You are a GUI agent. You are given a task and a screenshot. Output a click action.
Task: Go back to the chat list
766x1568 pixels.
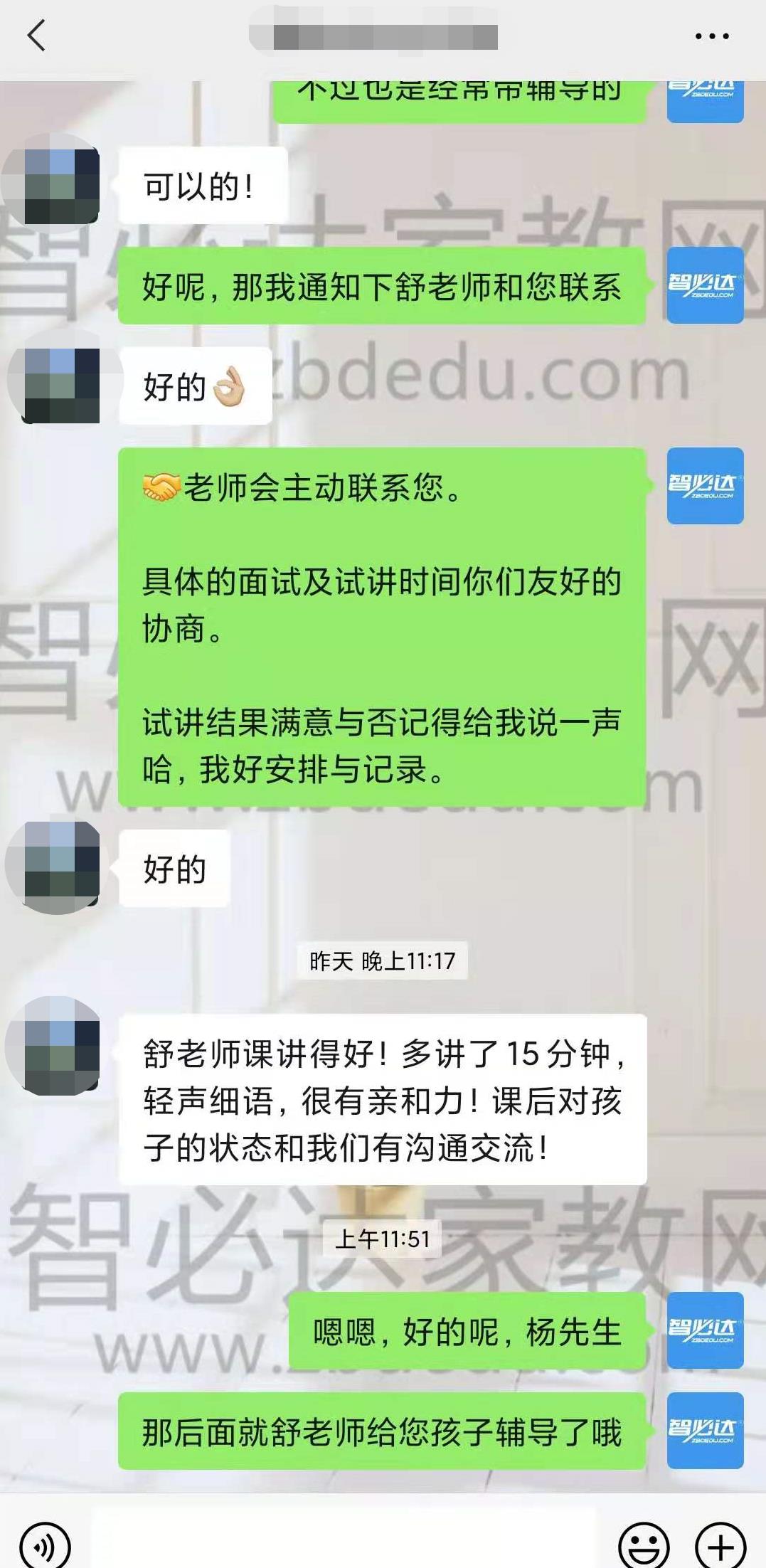(37, 36)
